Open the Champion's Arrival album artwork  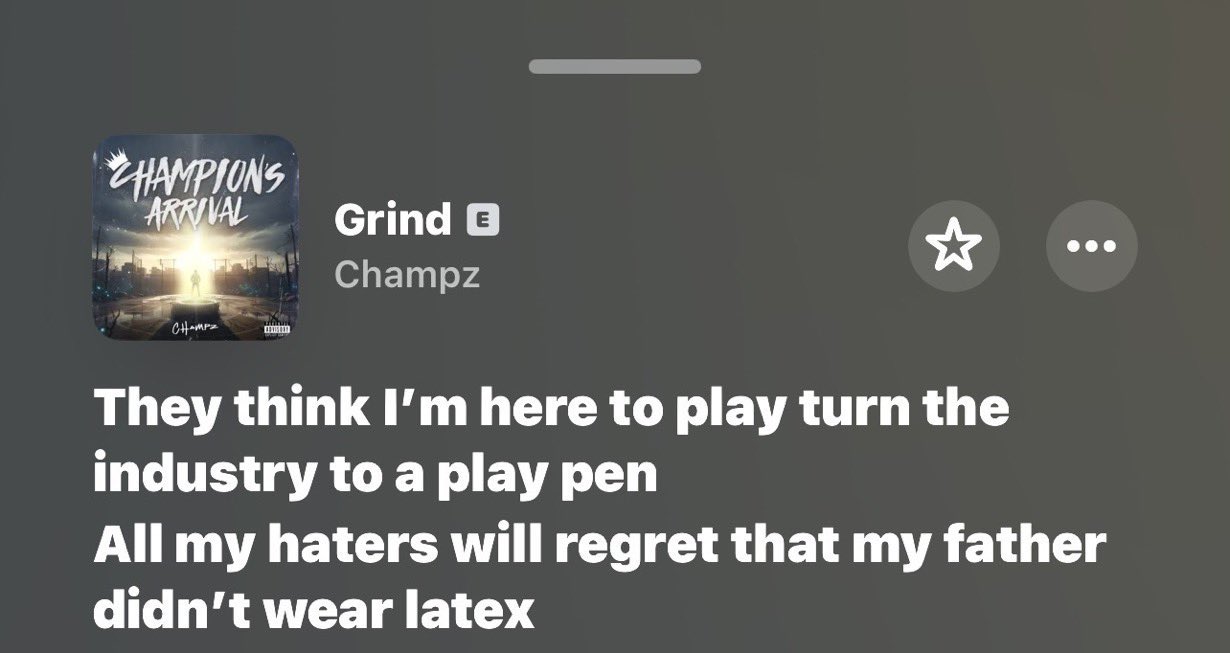pos(195,238)
